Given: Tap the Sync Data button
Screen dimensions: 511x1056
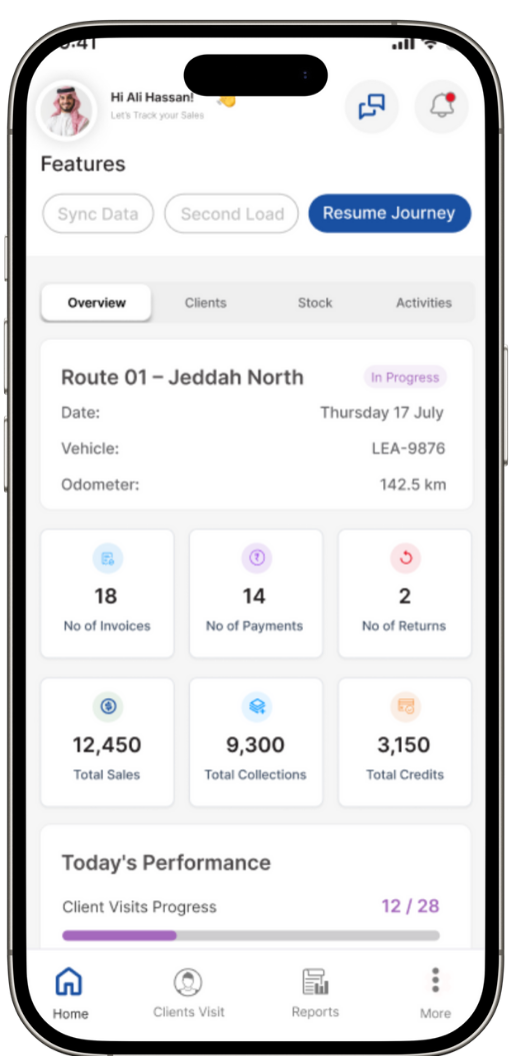Looking at the screenshot, I should coord(98,214).
